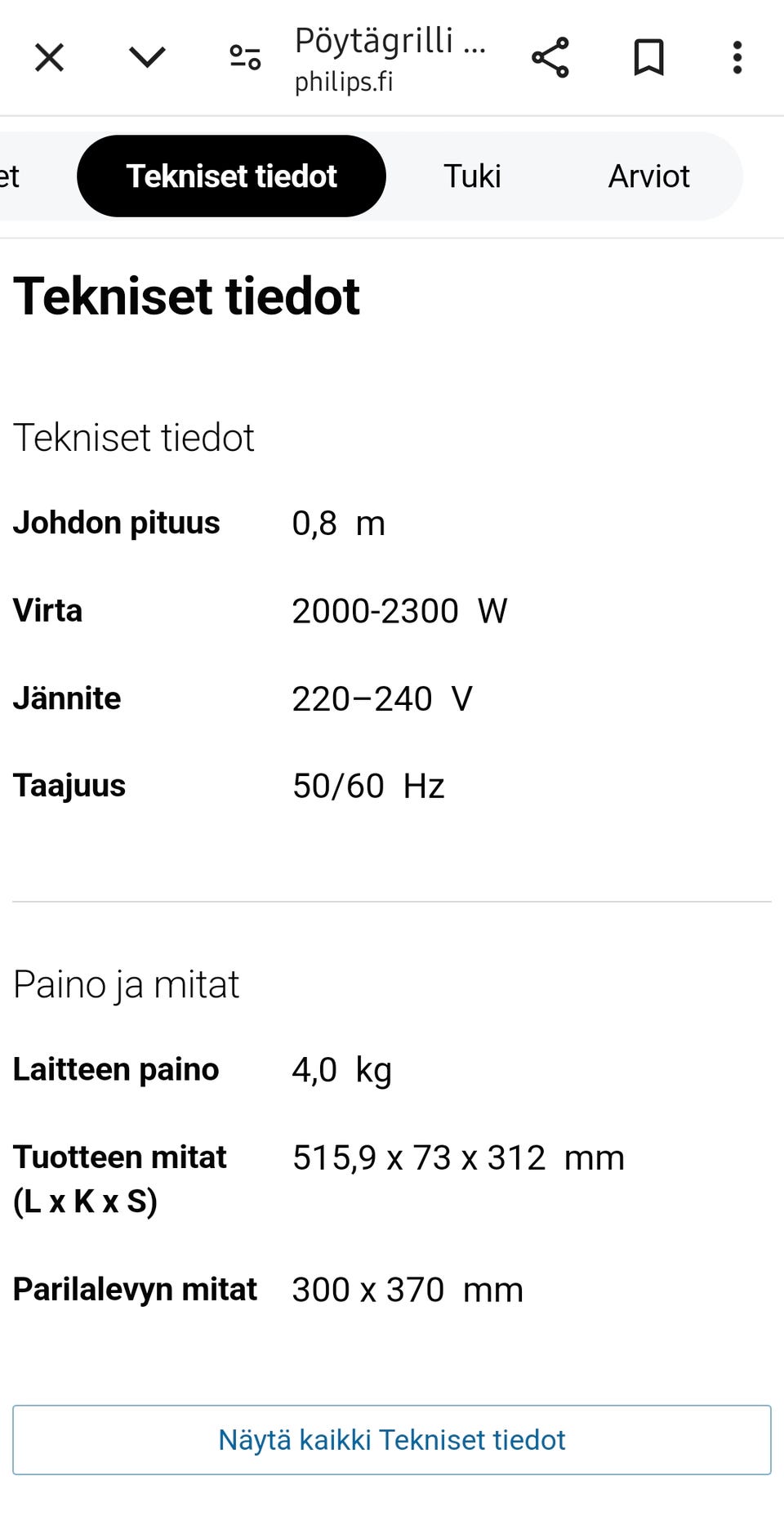The image size is (784, 1534).
Task: Minimize the custom tab with down chevron
Action: 147,58
